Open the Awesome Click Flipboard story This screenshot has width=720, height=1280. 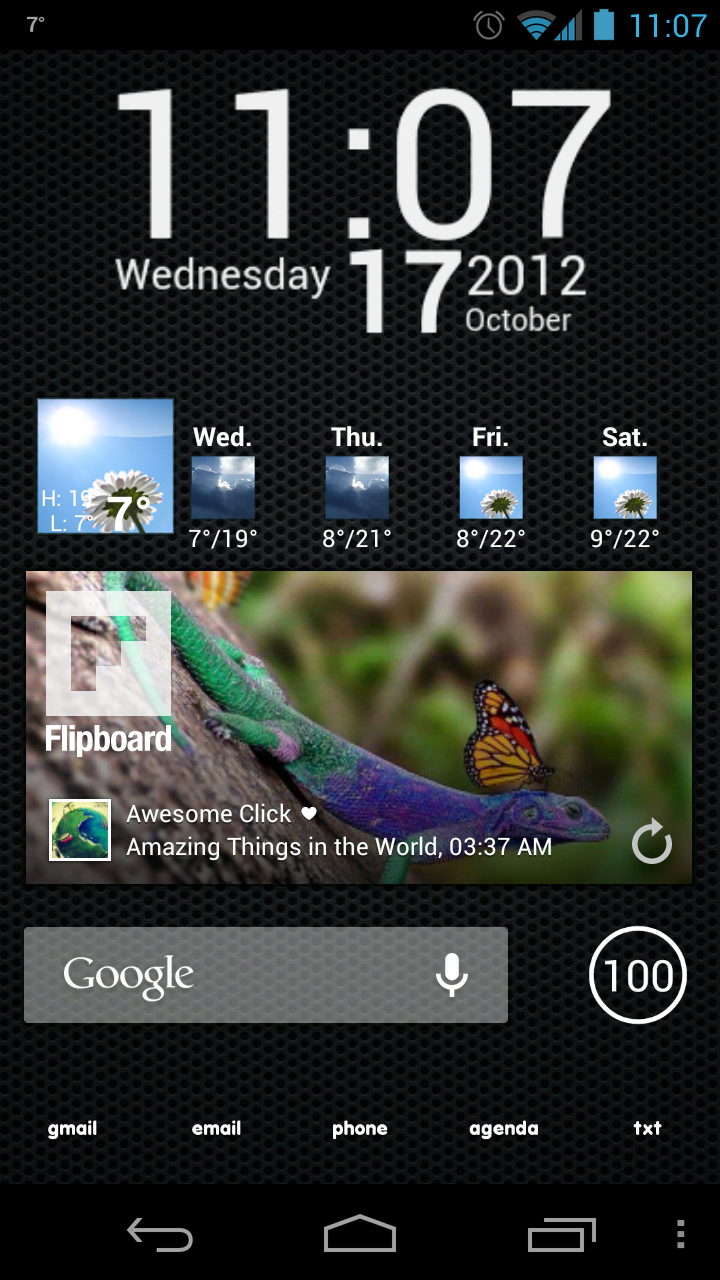coord(339,830)
